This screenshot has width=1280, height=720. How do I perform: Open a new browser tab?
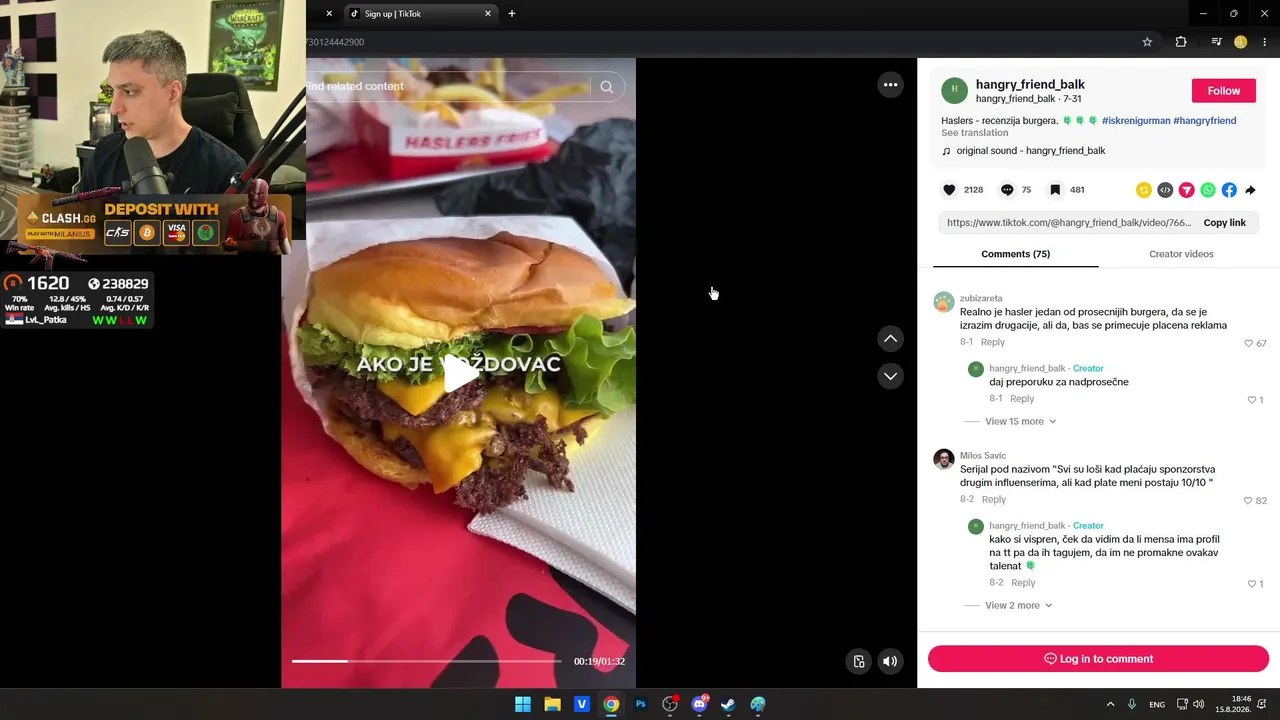[x=512, y=13]
